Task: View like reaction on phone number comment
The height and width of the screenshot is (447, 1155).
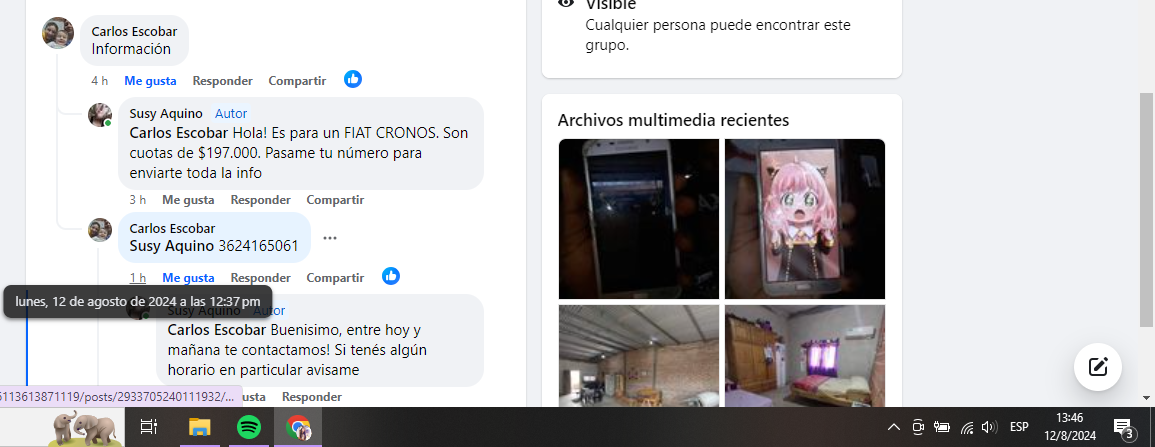Action: coord(391,276)
